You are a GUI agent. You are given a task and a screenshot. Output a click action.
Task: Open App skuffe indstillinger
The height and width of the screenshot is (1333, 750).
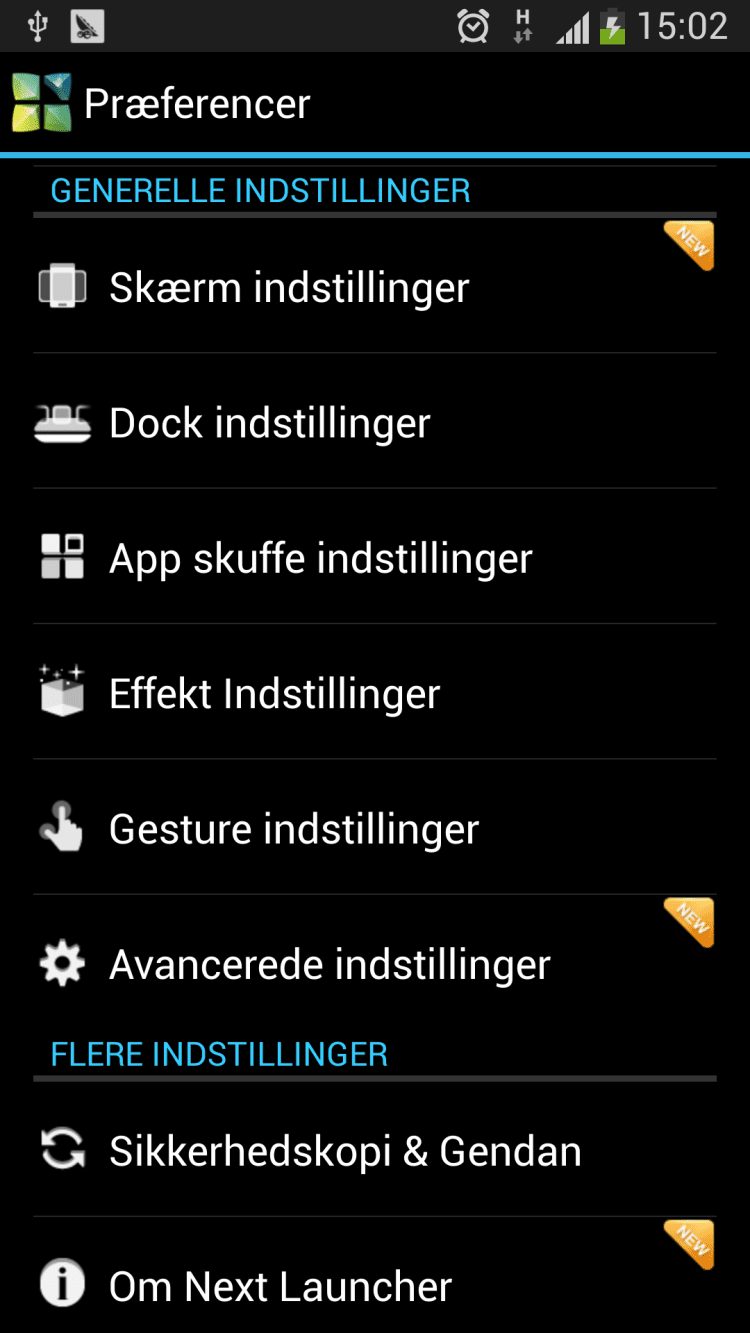point(320,558)
